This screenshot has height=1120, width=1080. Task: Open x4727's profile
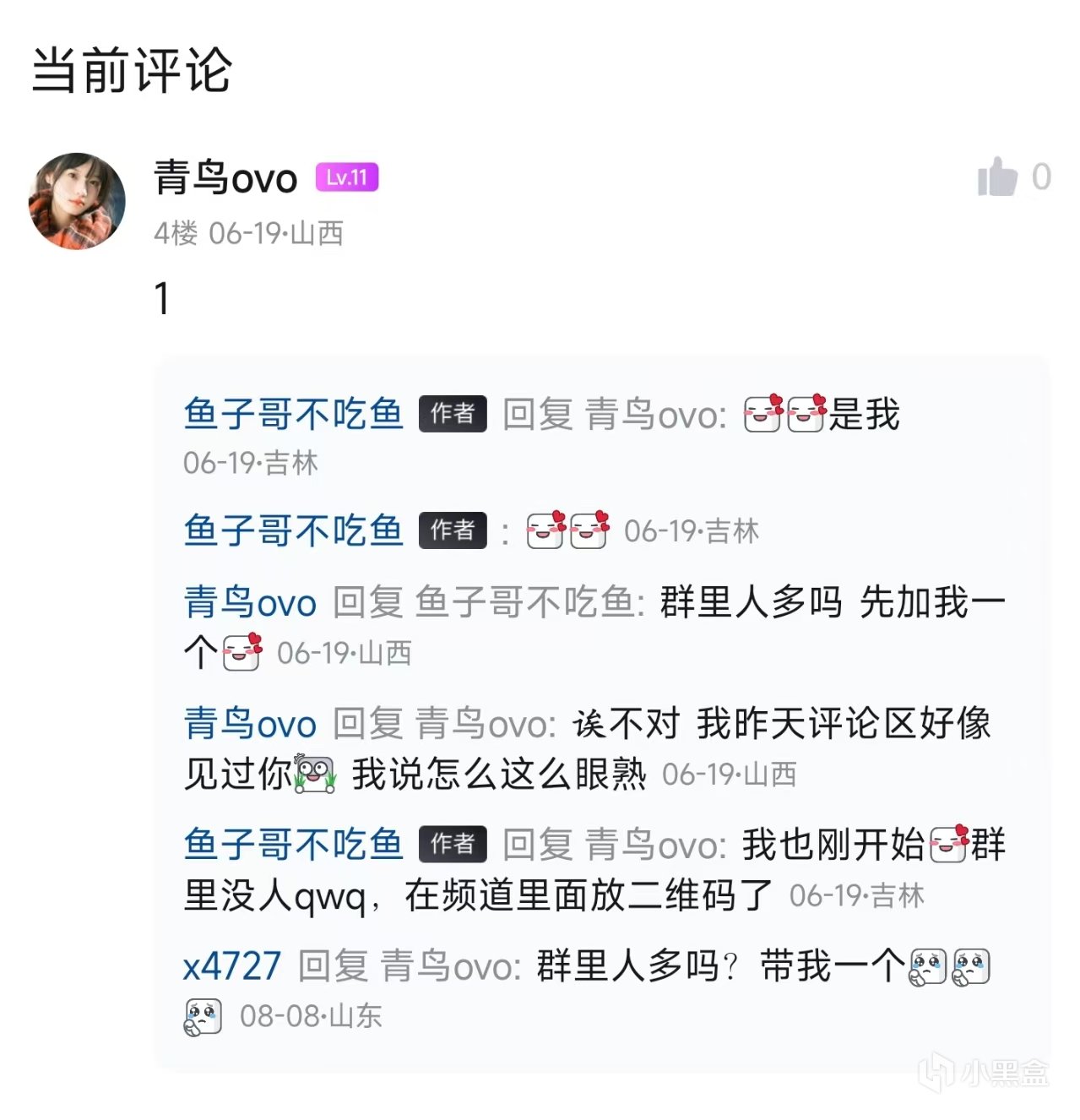click(x=232, y=965)
